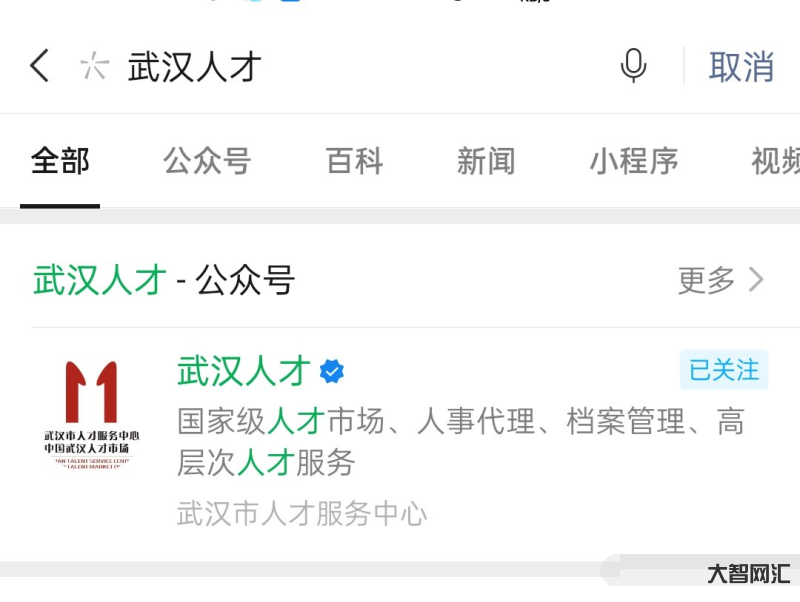Screen dimensions: 800x602
Task: Go back using the arrow icon
Action: pyautogui.click(x=39, y=67)
